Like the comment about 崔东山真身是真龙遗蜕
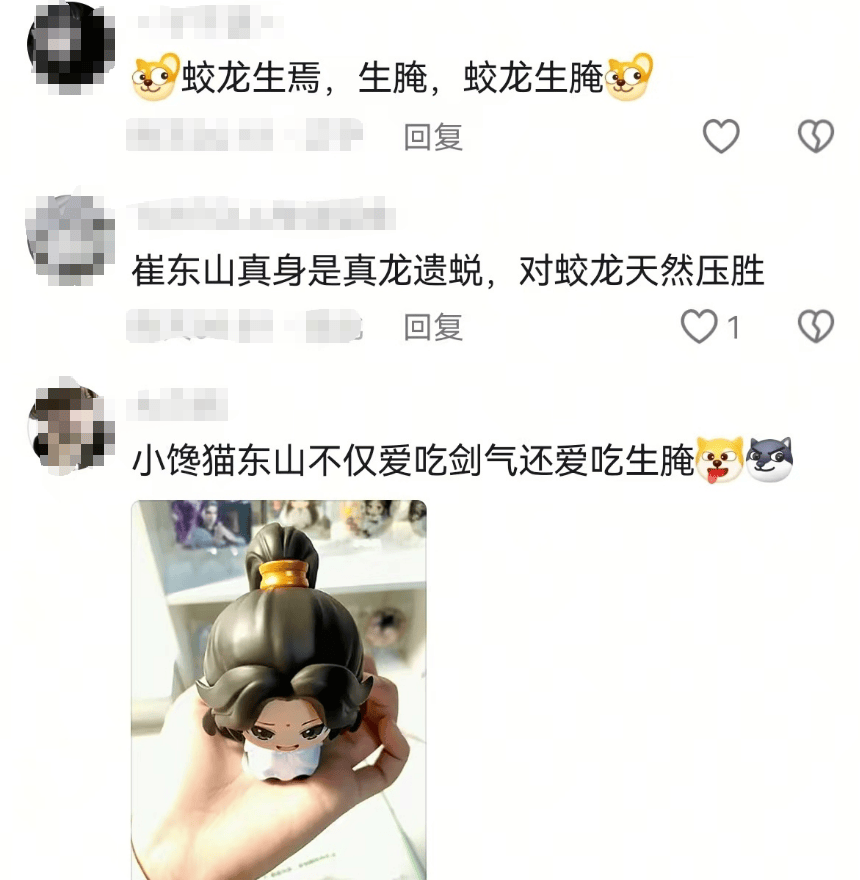The width and height of the screenshot is (860, 880). (701, 326)
